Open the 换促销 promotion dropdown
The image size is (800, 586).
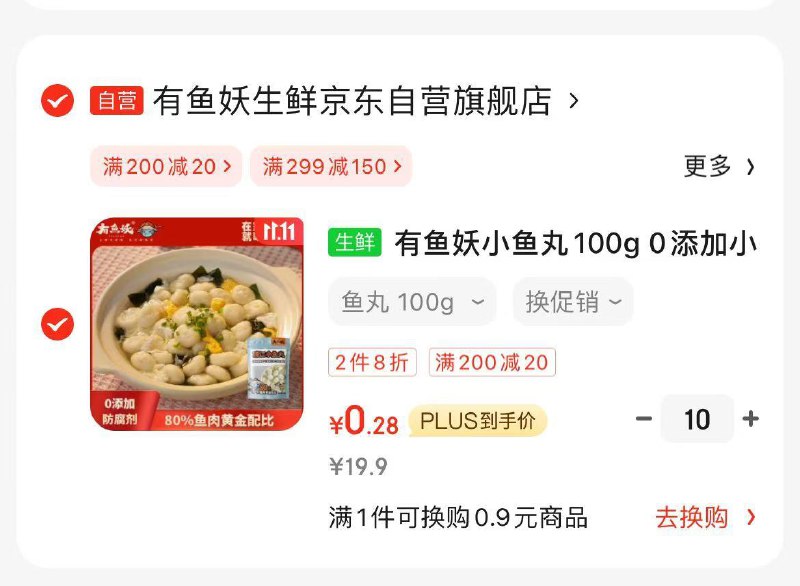[573, 302]
